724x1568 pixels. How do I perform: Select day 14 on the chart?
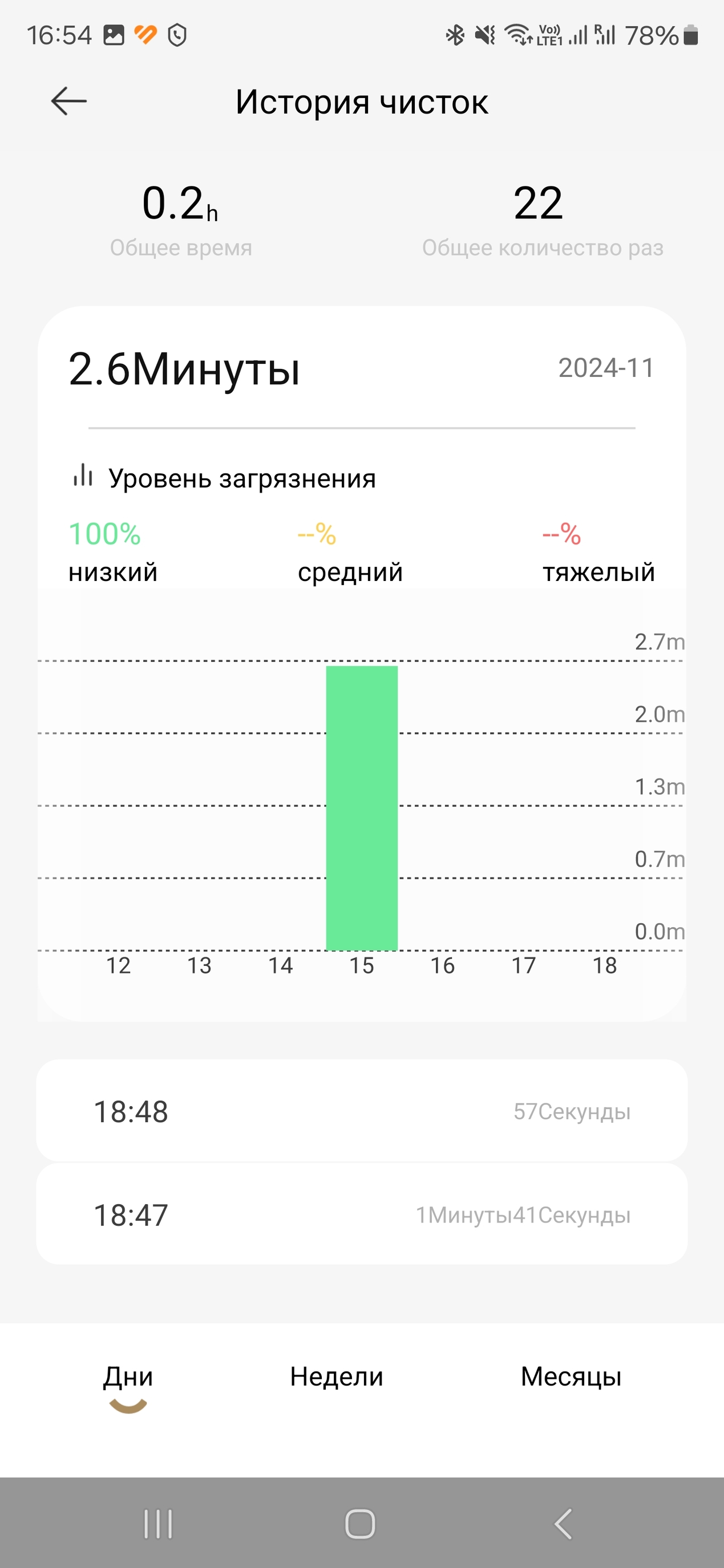point(281,965)
